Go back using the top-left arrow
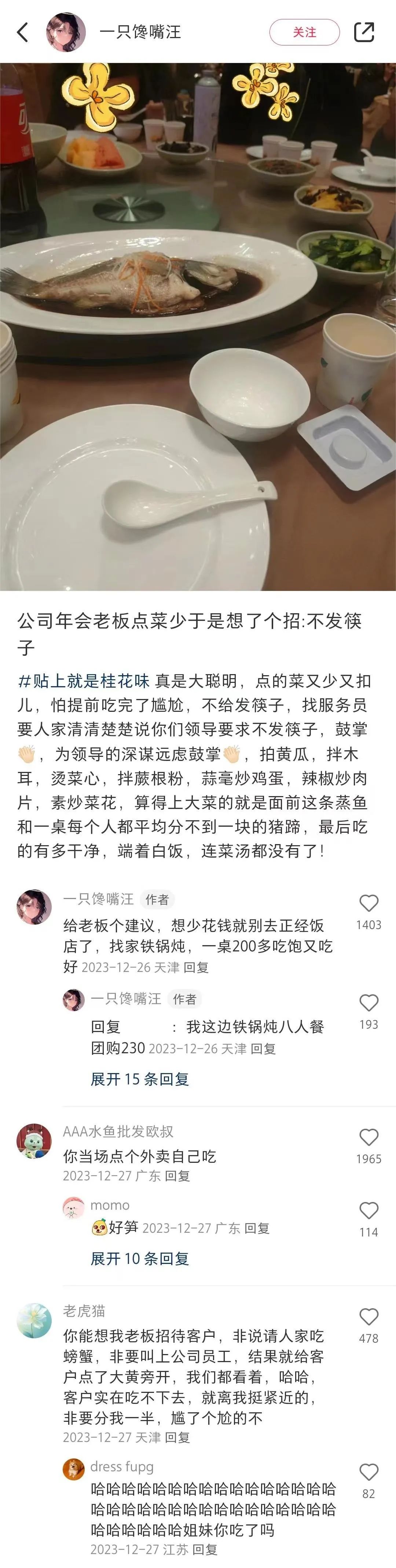The image size is (396, 1568). tap(22, 32)
